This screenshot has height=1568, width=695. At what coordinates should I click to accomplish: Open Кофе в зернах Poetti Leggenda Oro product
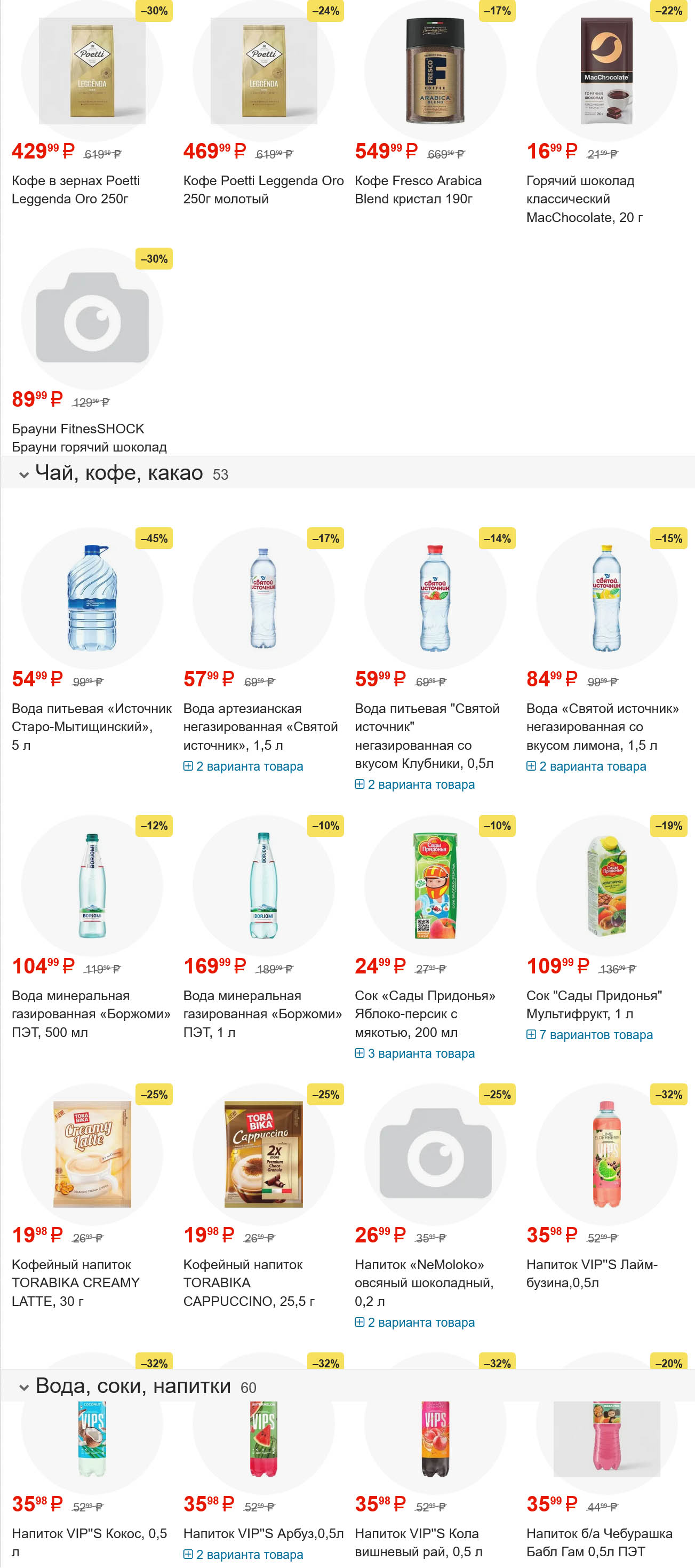75,189
